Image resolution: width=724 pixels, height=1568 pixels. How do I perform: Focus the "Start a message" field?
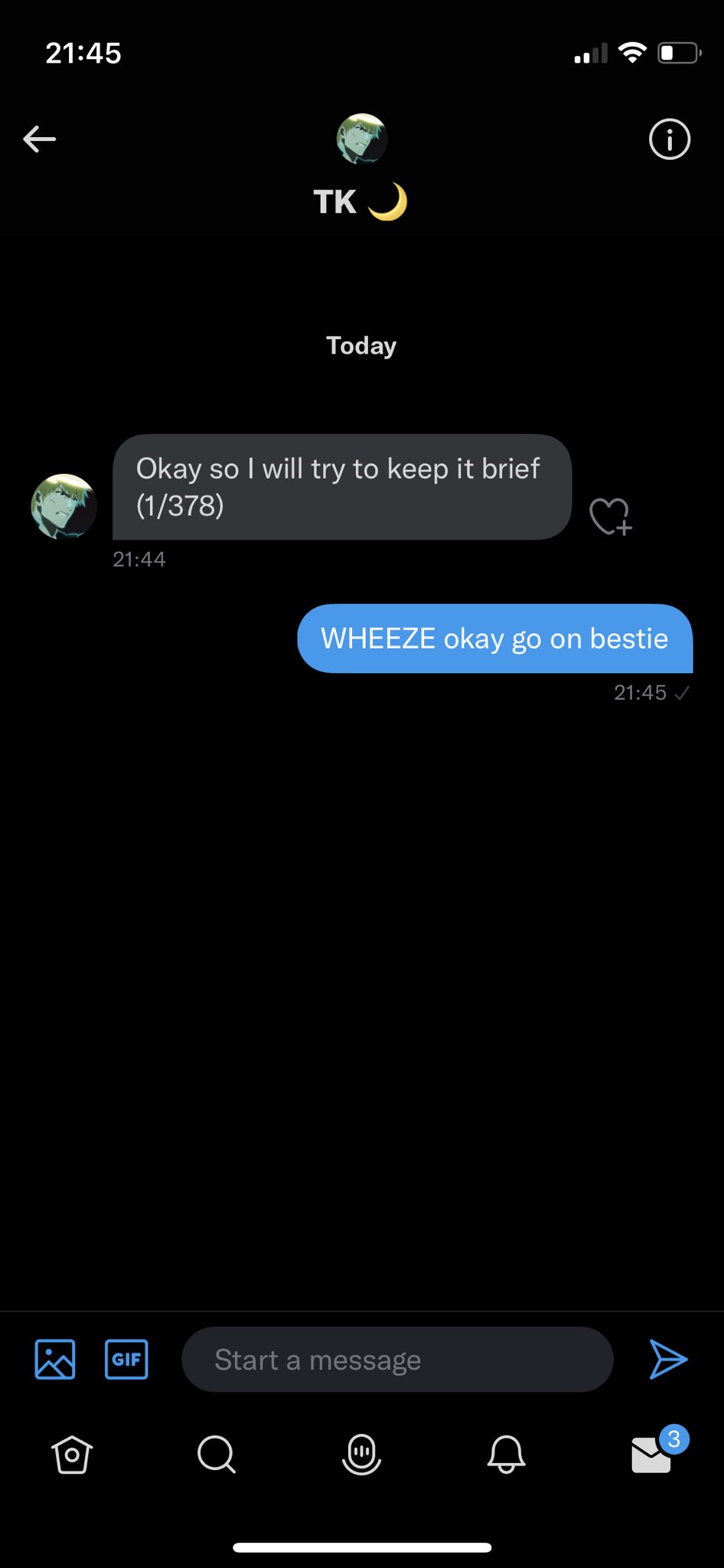tap(396, 1360)
